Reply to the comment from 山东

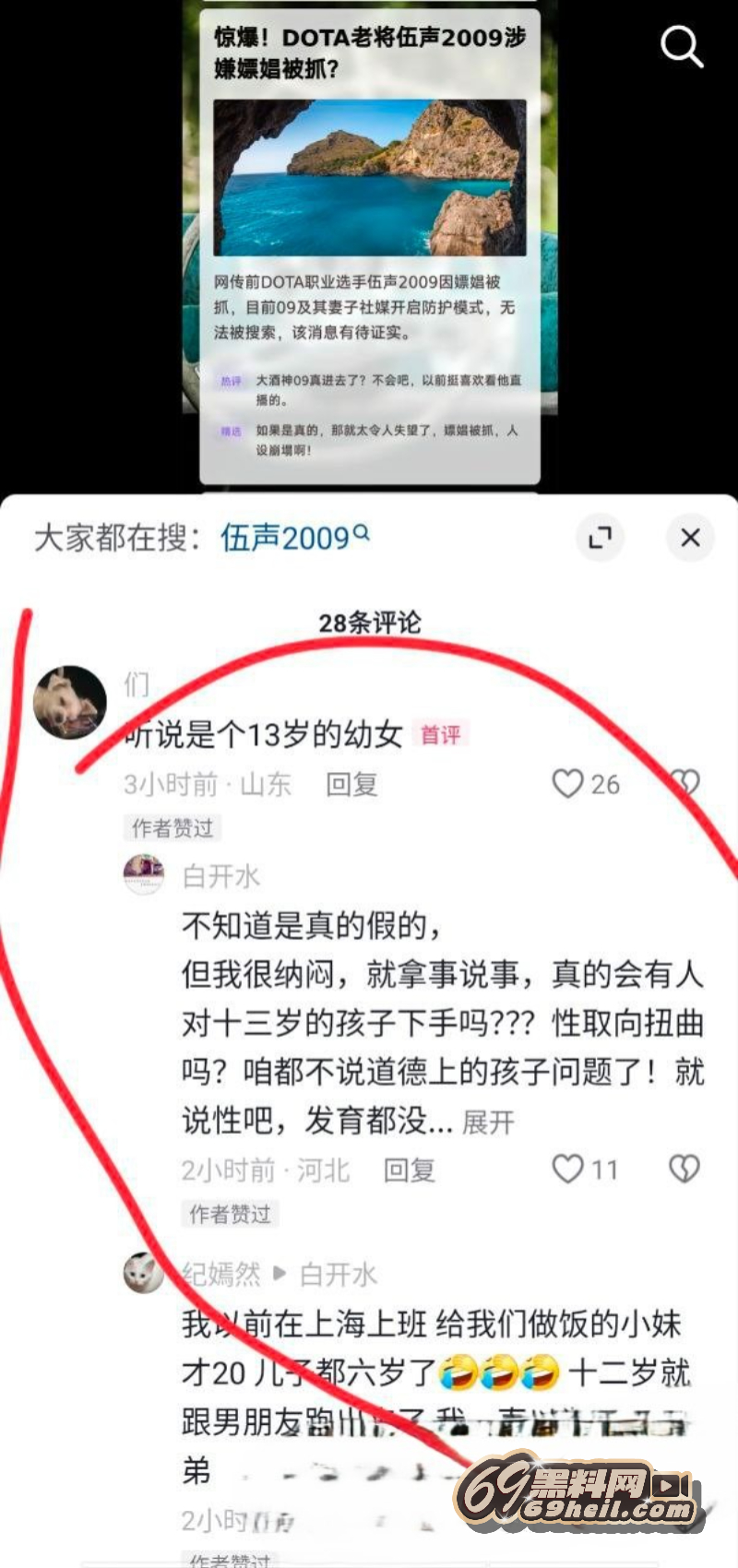click(351, 785)
